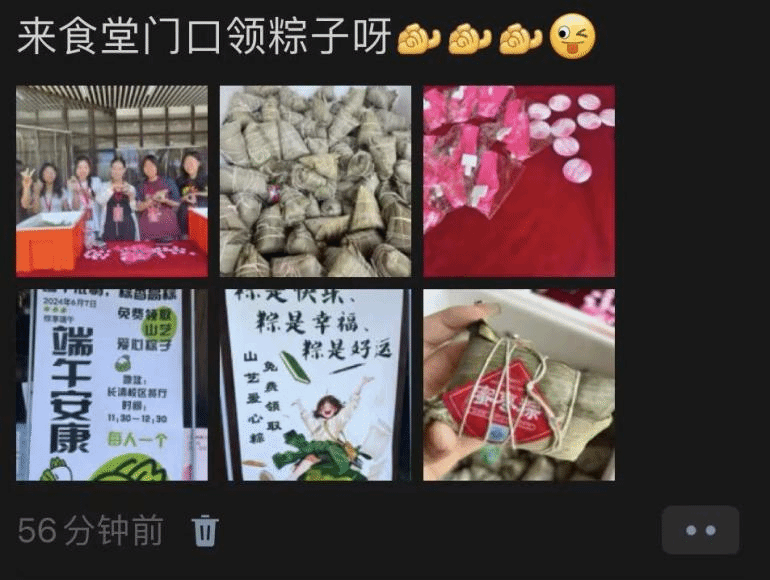Delete this post with the trash icon
This screenshot has width=770, height=580.
coord(205,530)
